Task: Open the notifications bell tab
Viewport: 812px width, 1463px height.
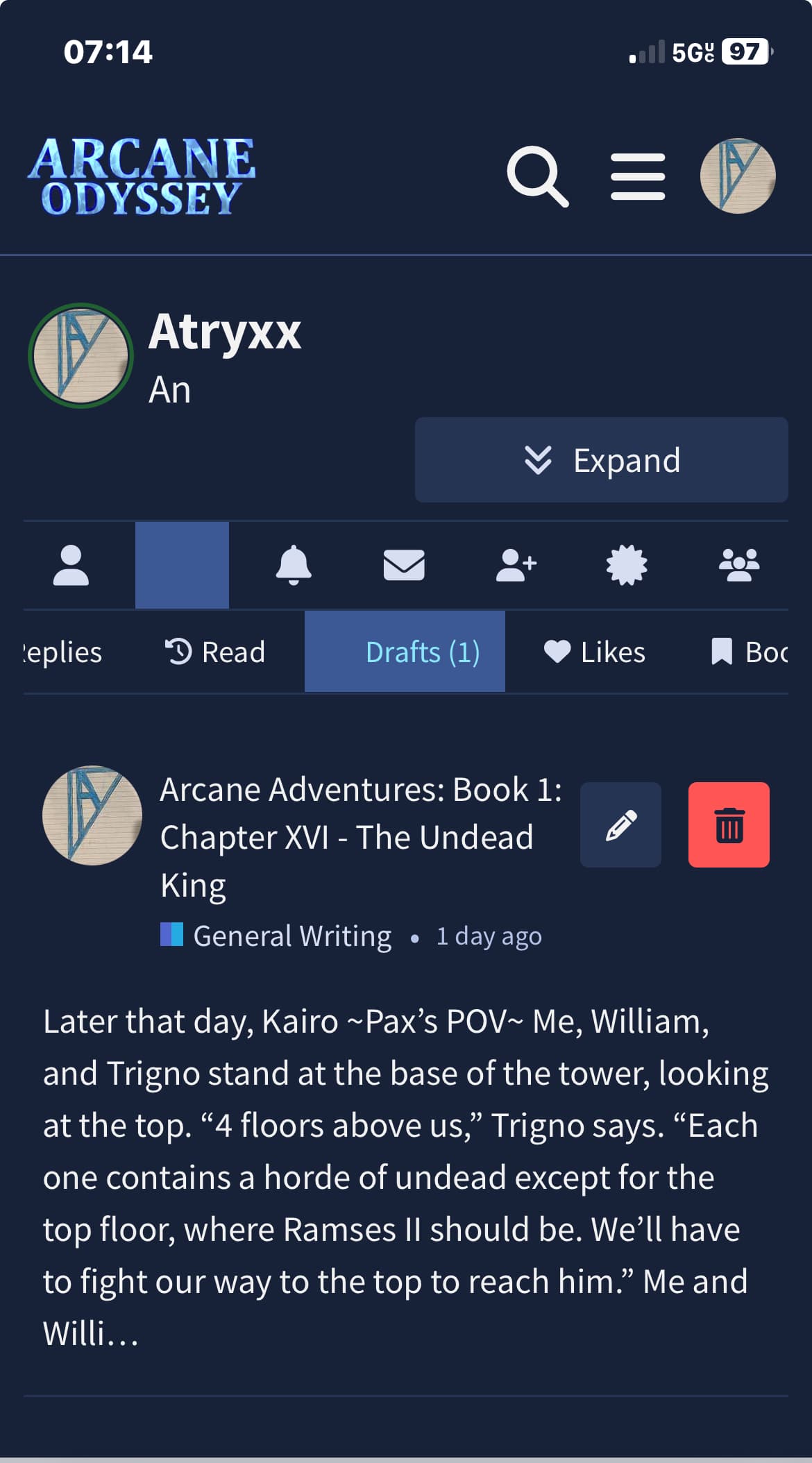Action: coord(294,566)
